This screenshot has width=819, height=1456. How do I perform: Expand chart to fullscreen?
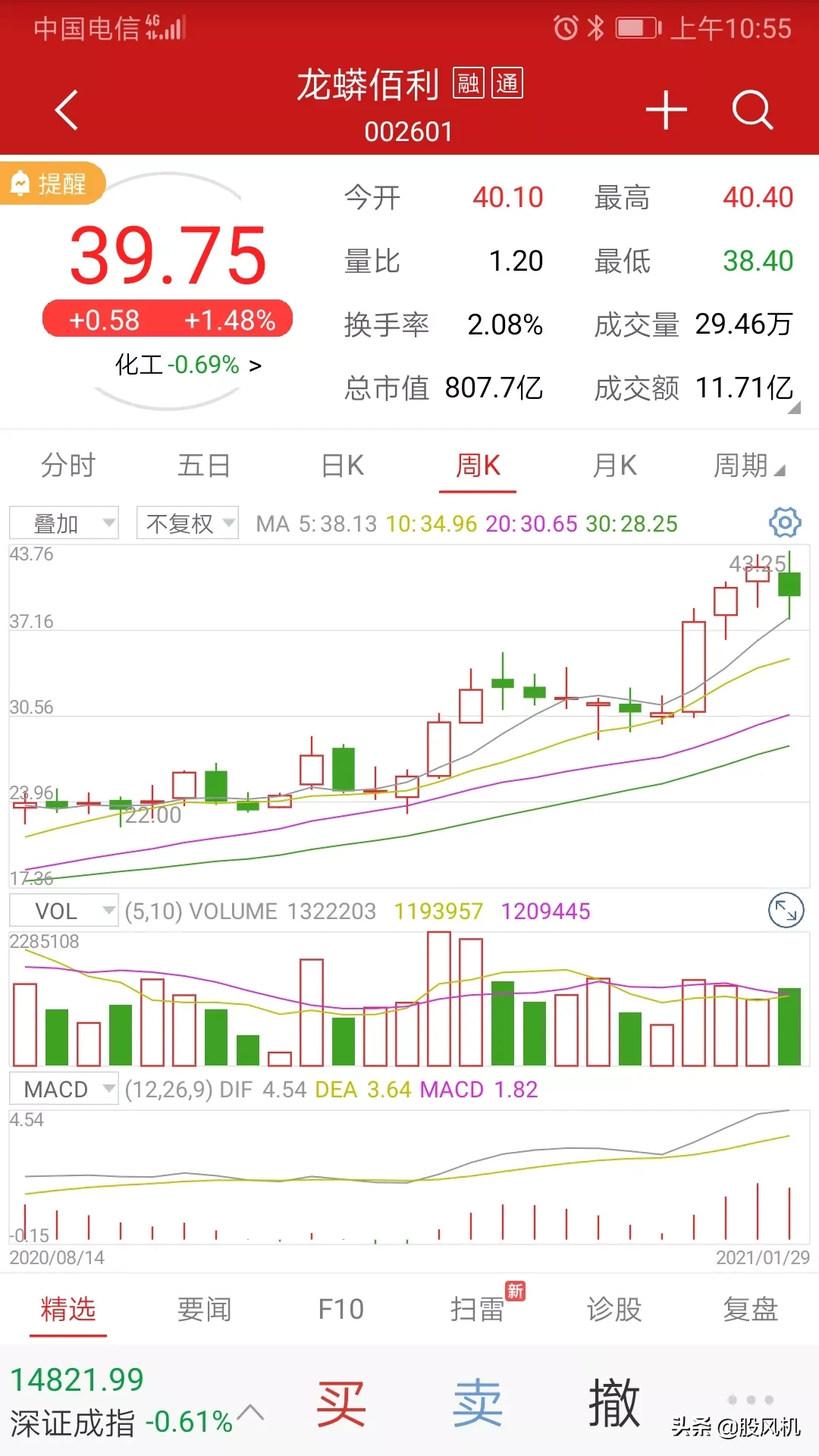[x=786, y=910]
